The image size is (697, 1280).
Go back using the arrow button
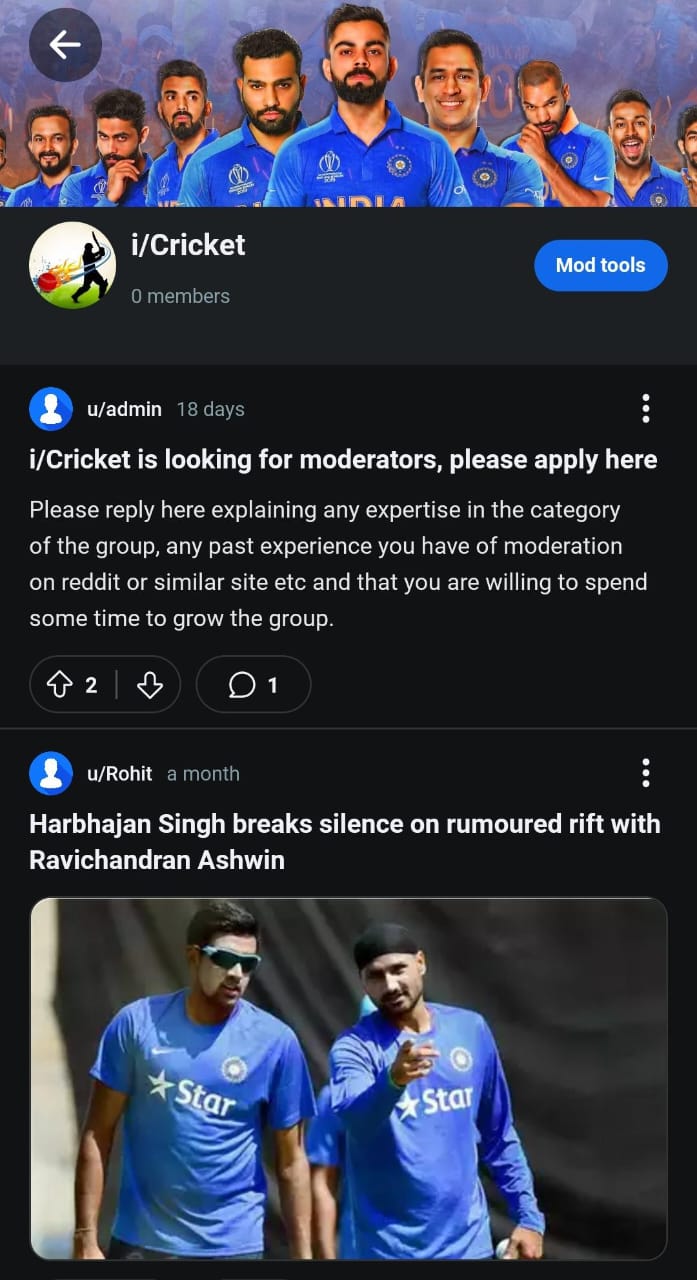tap(65, 44)
